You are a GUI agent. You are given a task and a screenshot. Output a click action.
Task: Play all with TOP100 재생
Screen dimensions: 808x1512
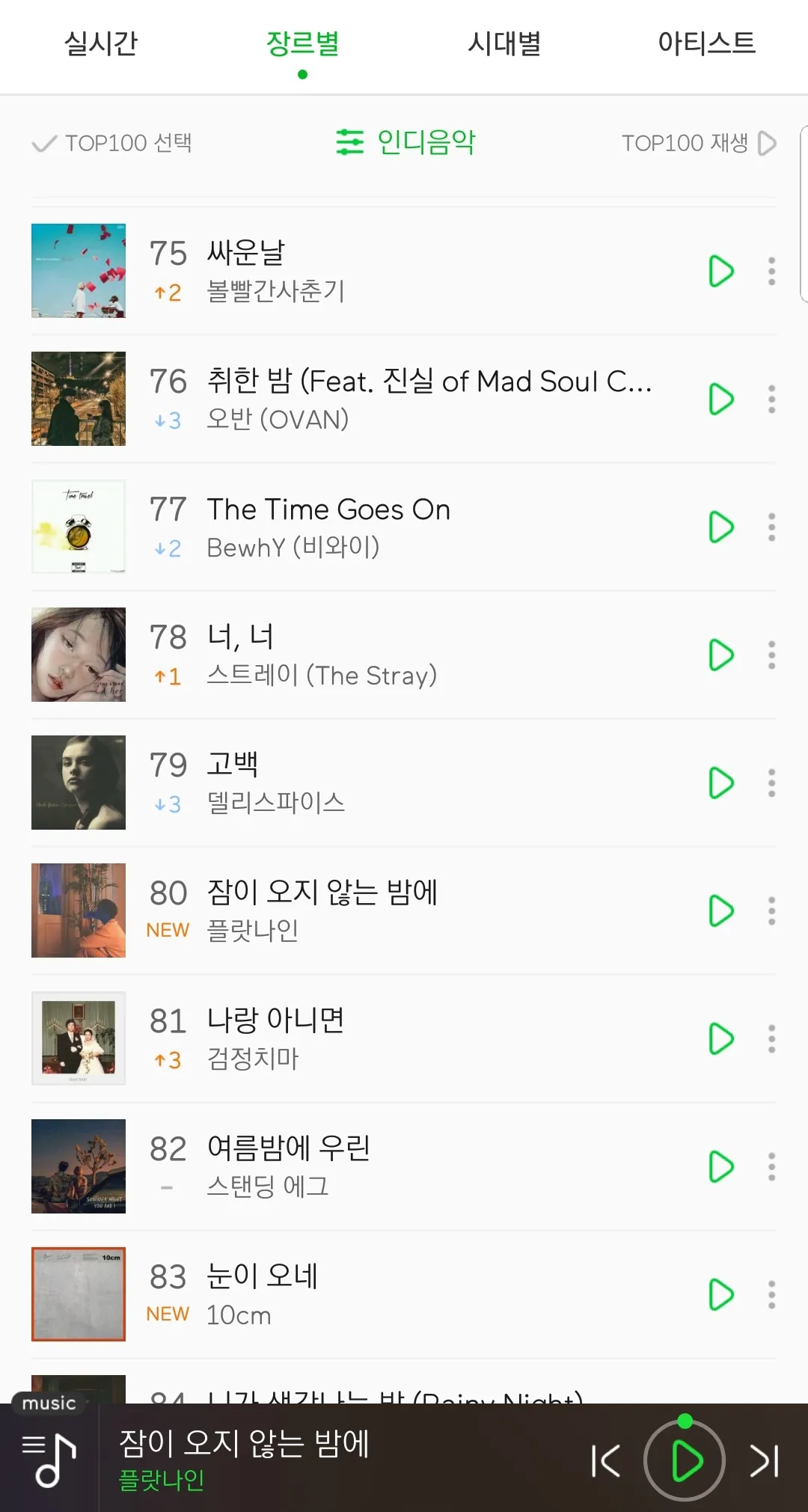point(699,143)
